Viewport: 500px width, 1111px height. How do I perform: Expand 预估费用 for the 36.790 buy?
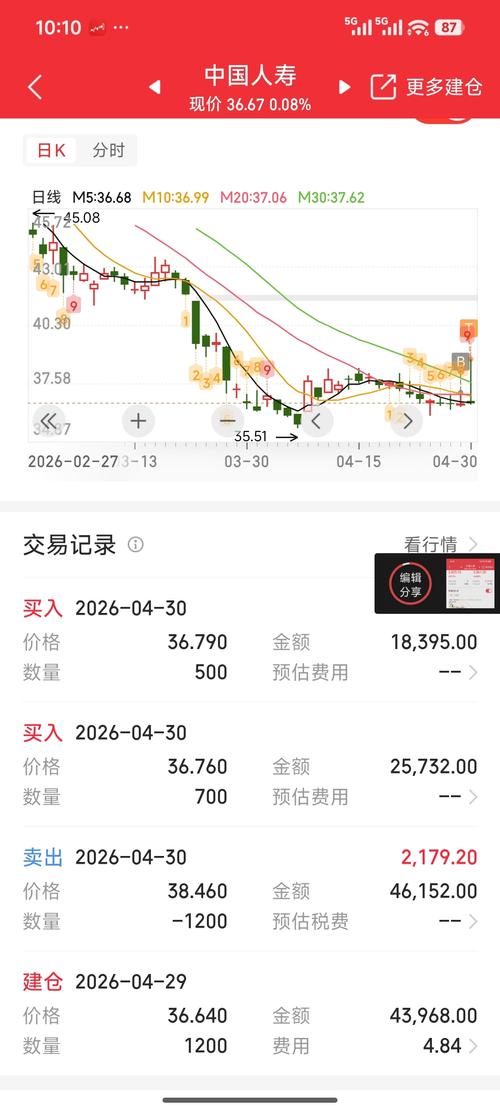pos(457,672)
